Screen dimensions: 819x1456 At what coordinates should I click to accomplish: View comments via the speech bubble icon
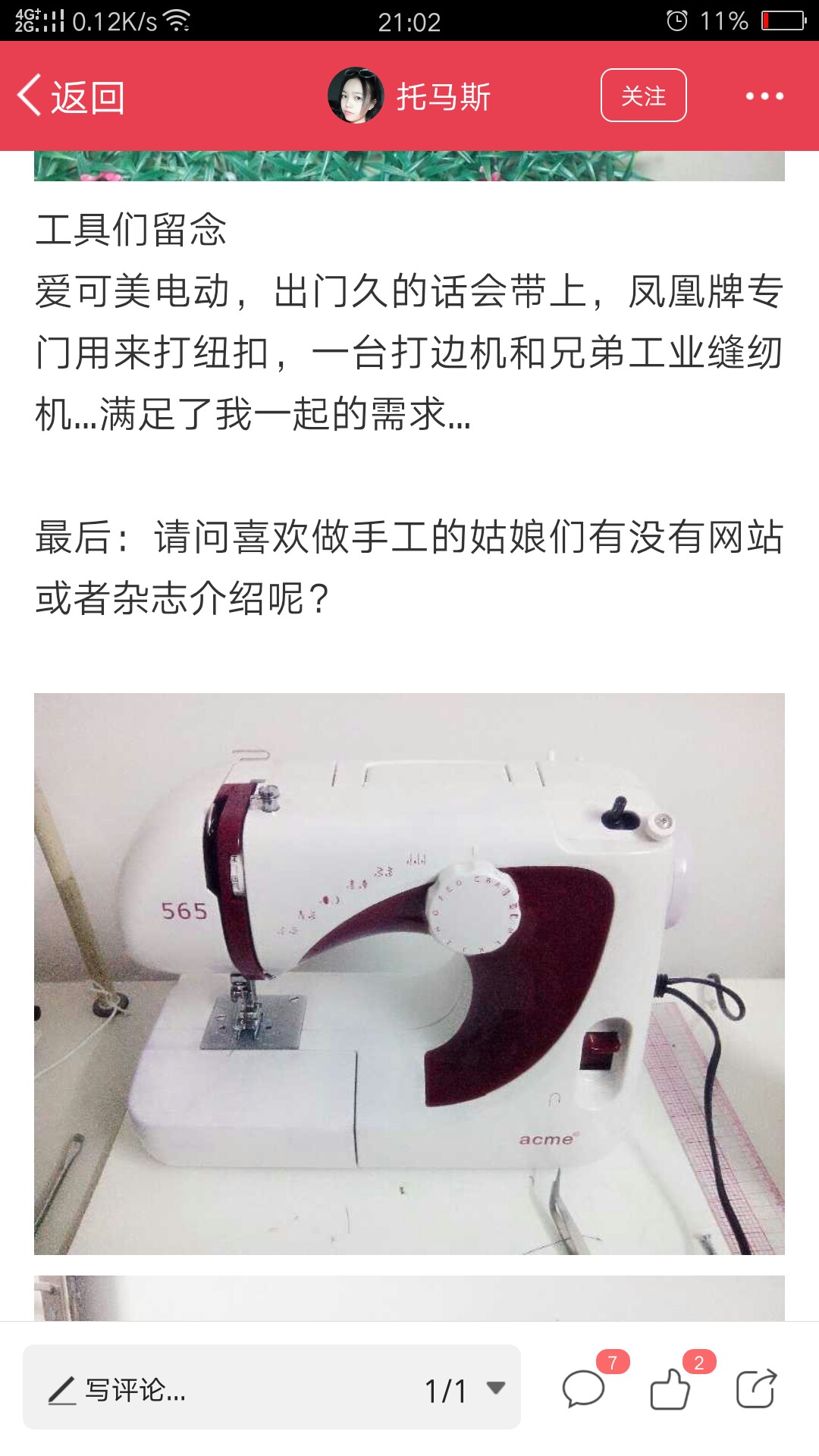tap(584, 1389)
